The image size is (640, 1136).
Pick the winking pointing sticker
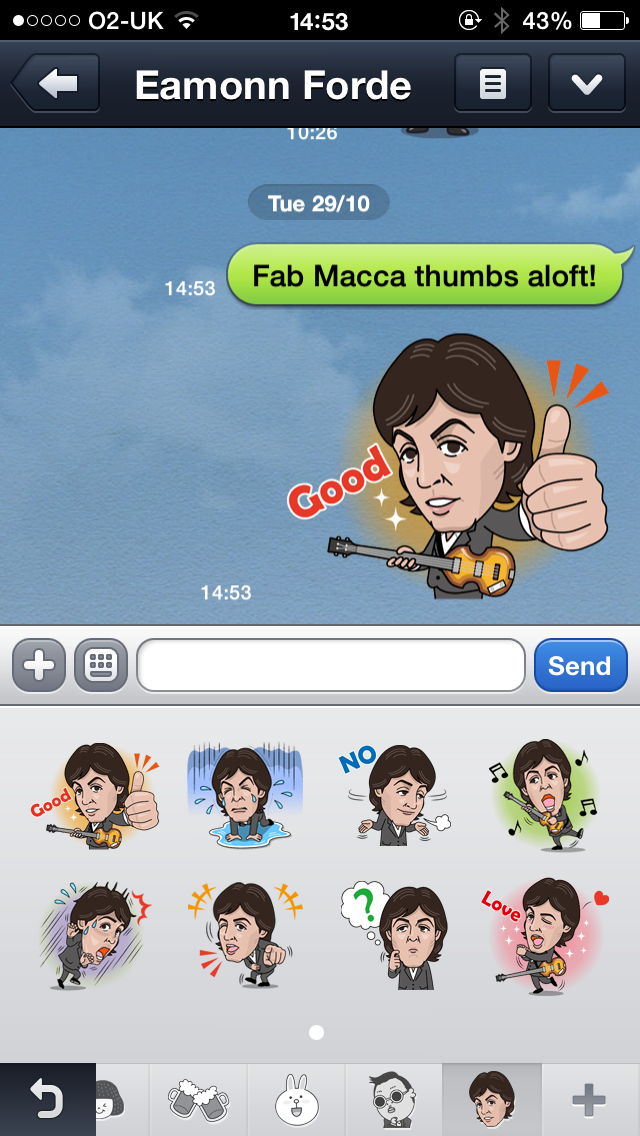tap(244, 935)
